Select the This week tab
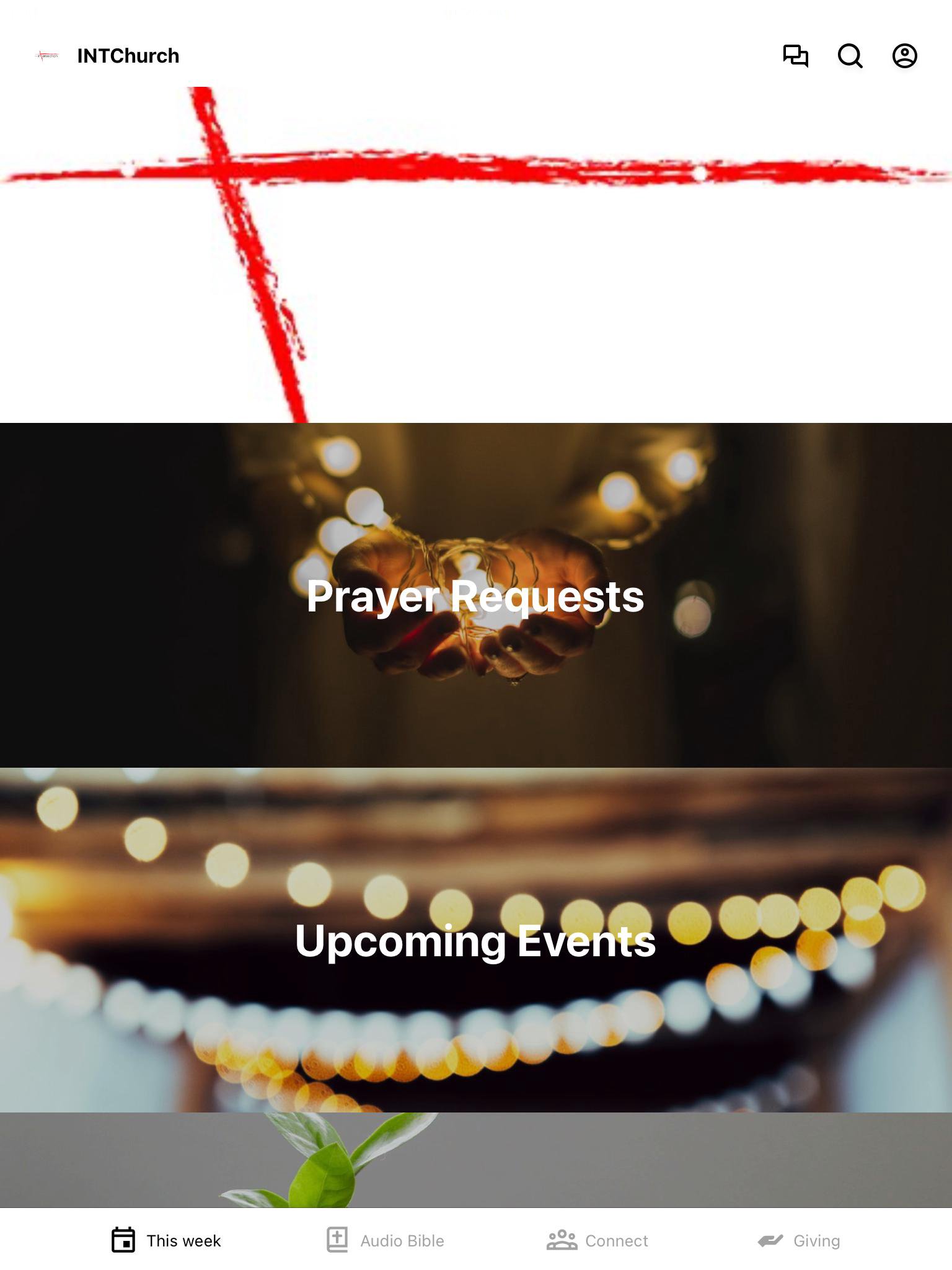Image resolution: width=952 pixels, height=1270 pixels. [166, 1240]
